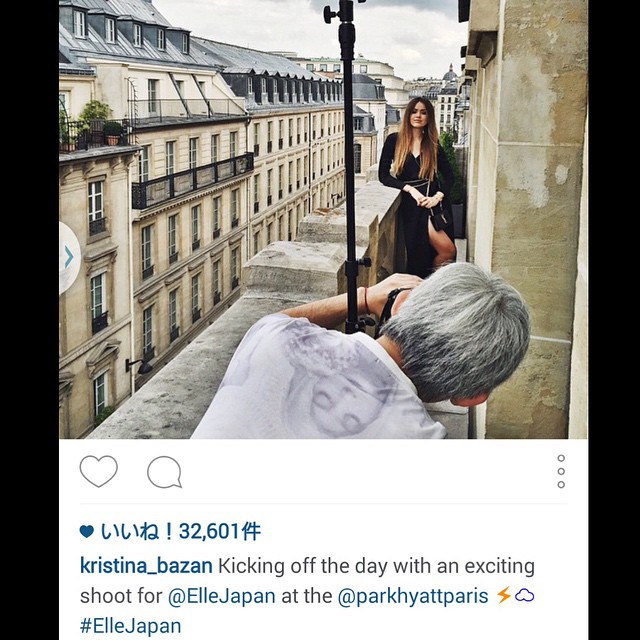Open the three-dot post options menu
The height and width of the screenshot is (640, 640).
pyautogui.click(x=561, y=471)
